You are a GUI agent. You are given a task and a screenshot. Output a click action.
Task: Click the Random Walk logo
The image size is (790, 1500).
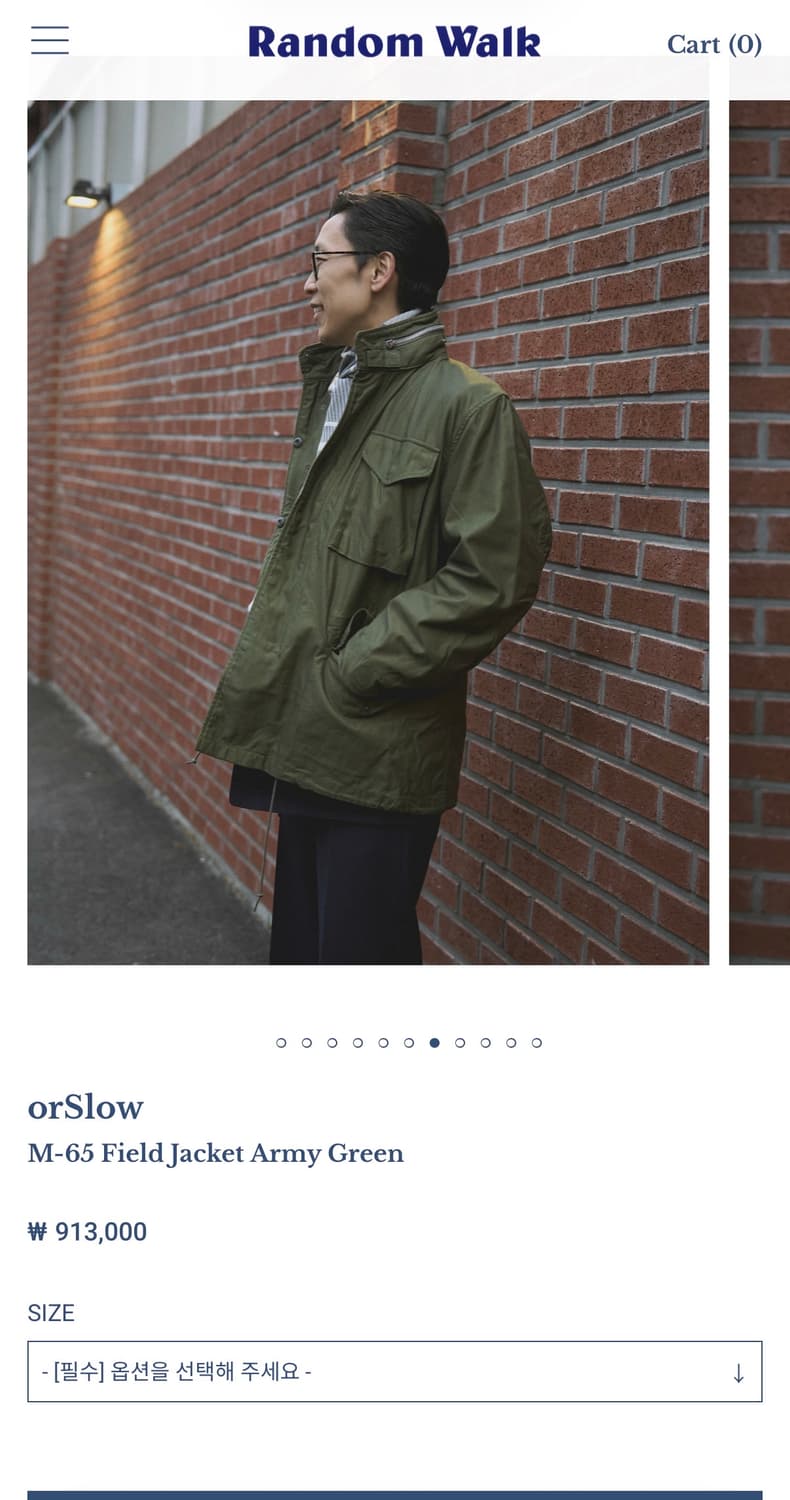tap(394, 42)
